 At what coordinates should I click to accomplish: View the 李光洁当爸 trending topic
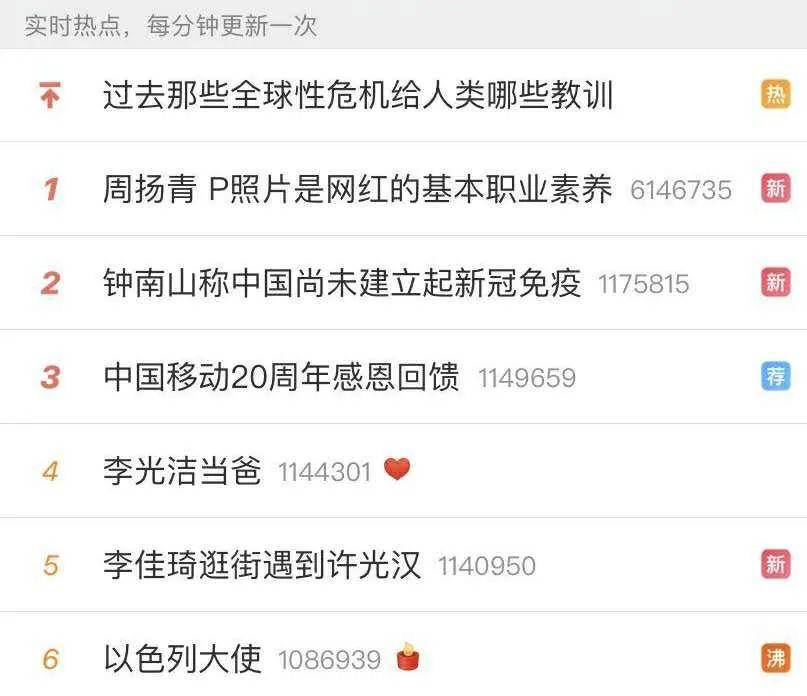[x=182, y=470]
